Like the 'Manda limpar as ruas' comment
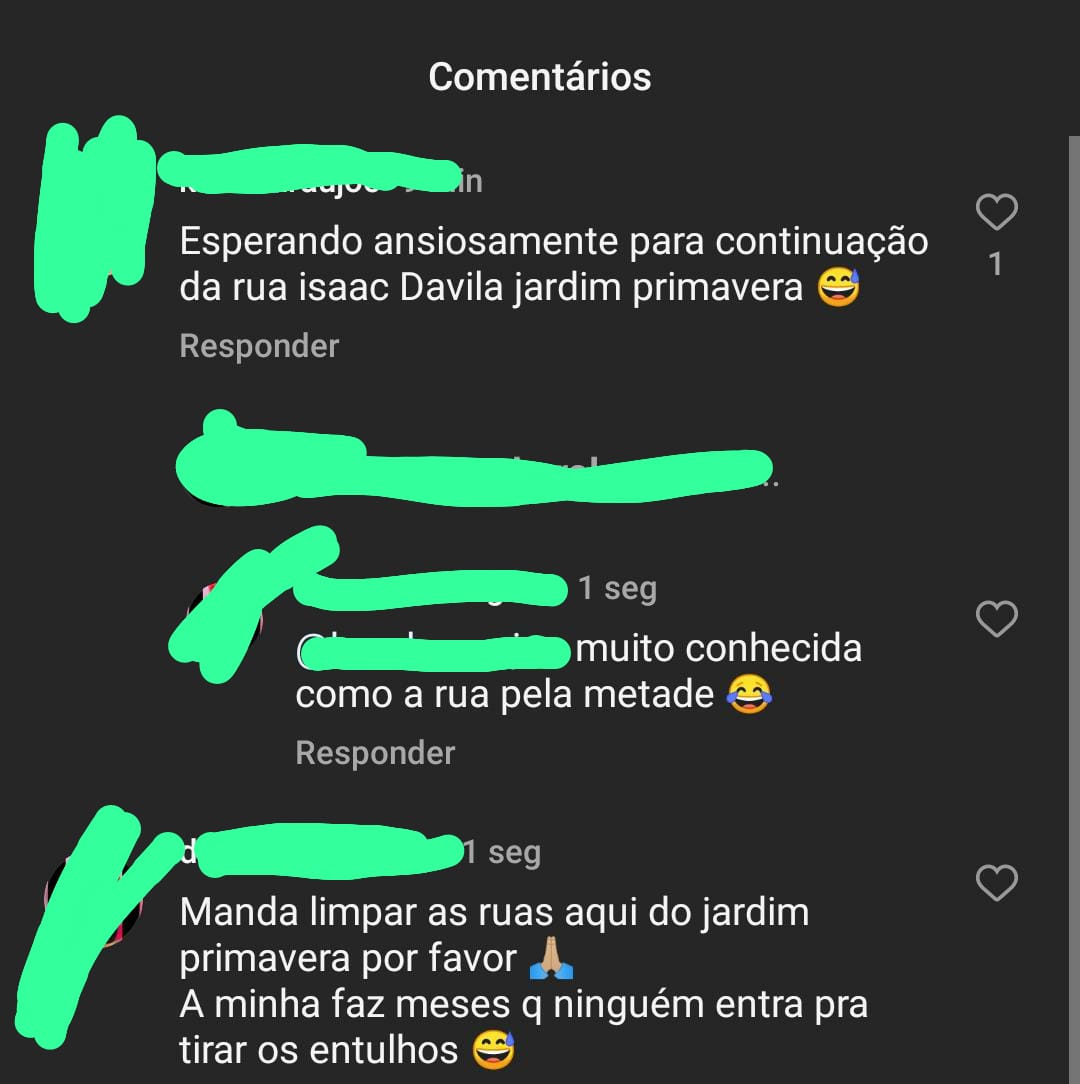Screen dimensions: 1080x1084 click(x=996, y=883)
